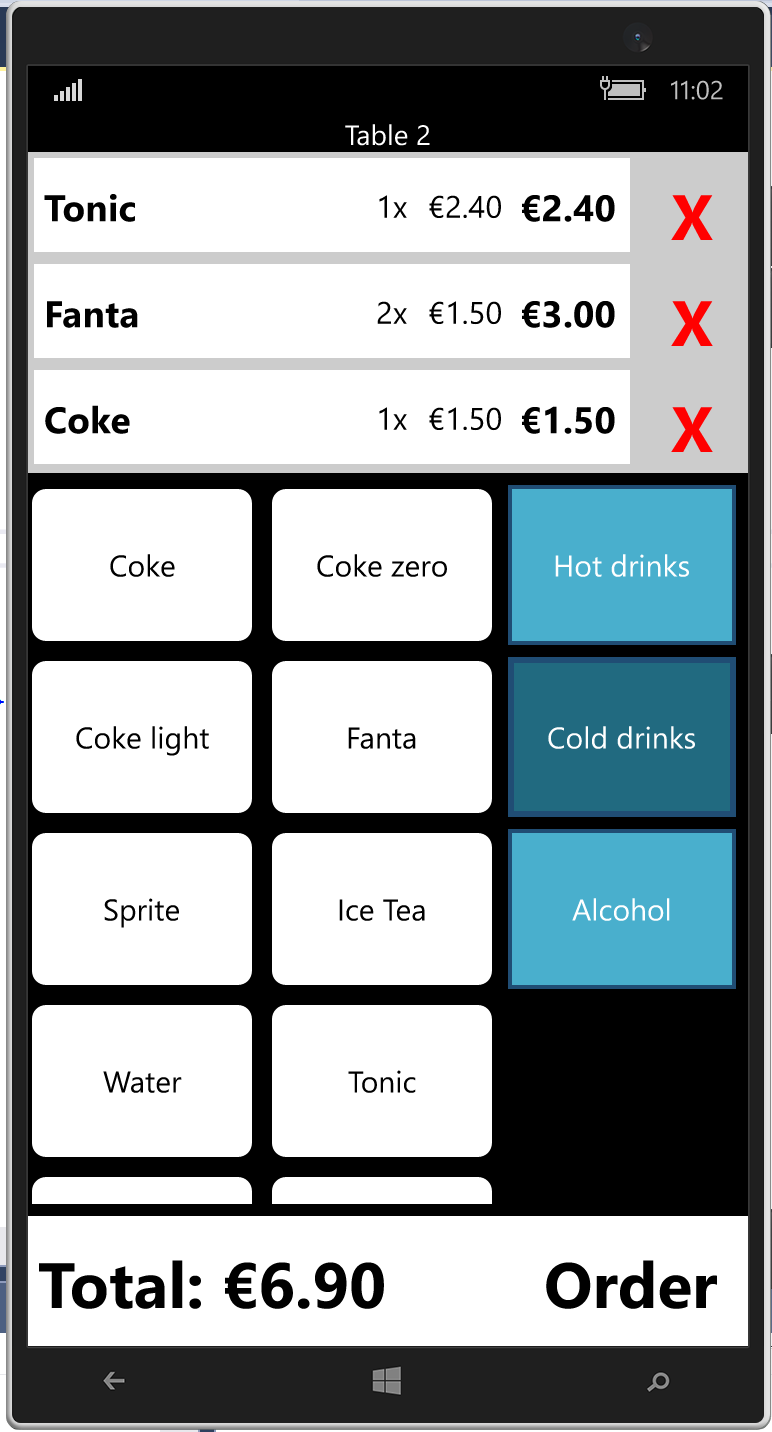Add a Sprite to the order
Viewport: 772px width, 1432px height.
click(142, 909)
